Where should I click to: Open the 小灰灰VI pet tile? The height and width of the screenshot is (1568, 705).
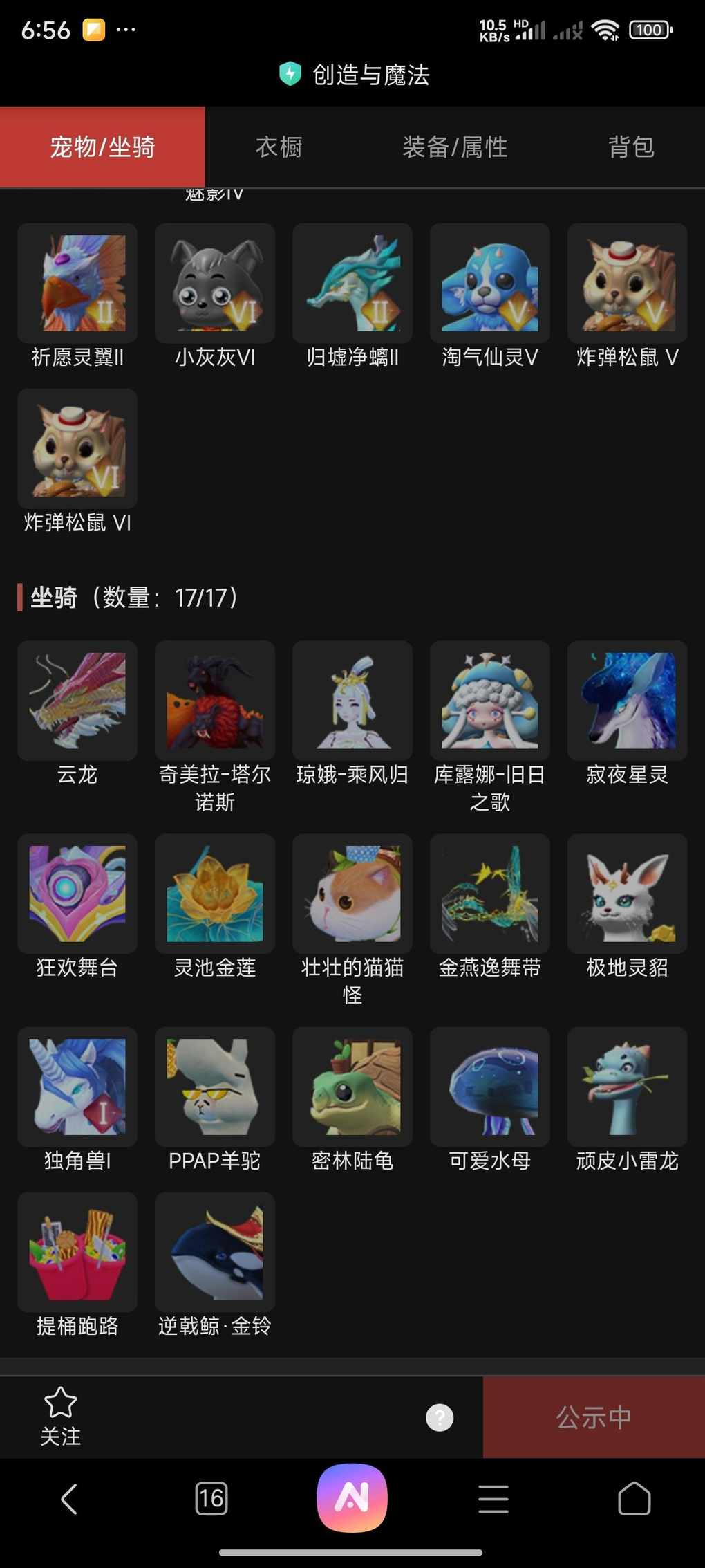point(215,284)
